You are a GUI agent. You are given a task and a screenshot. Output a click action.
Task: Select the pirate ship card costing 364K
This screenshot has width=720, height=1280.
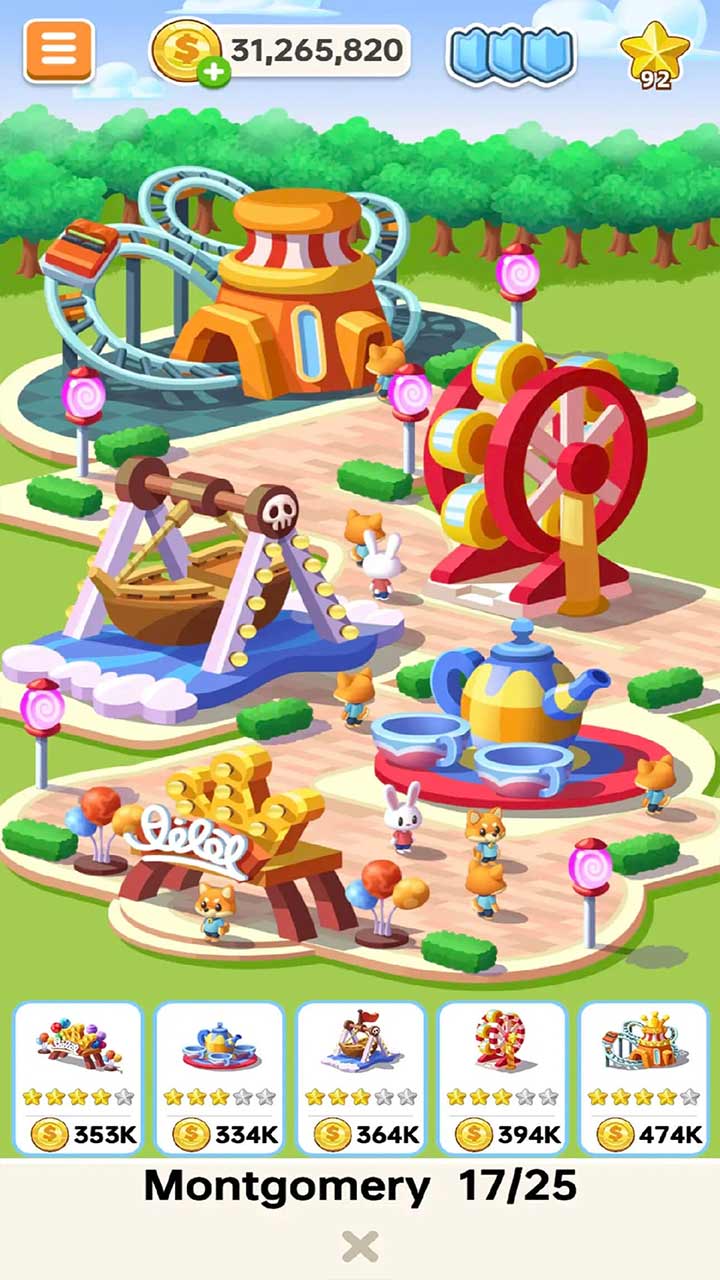tap(361, 1079)
